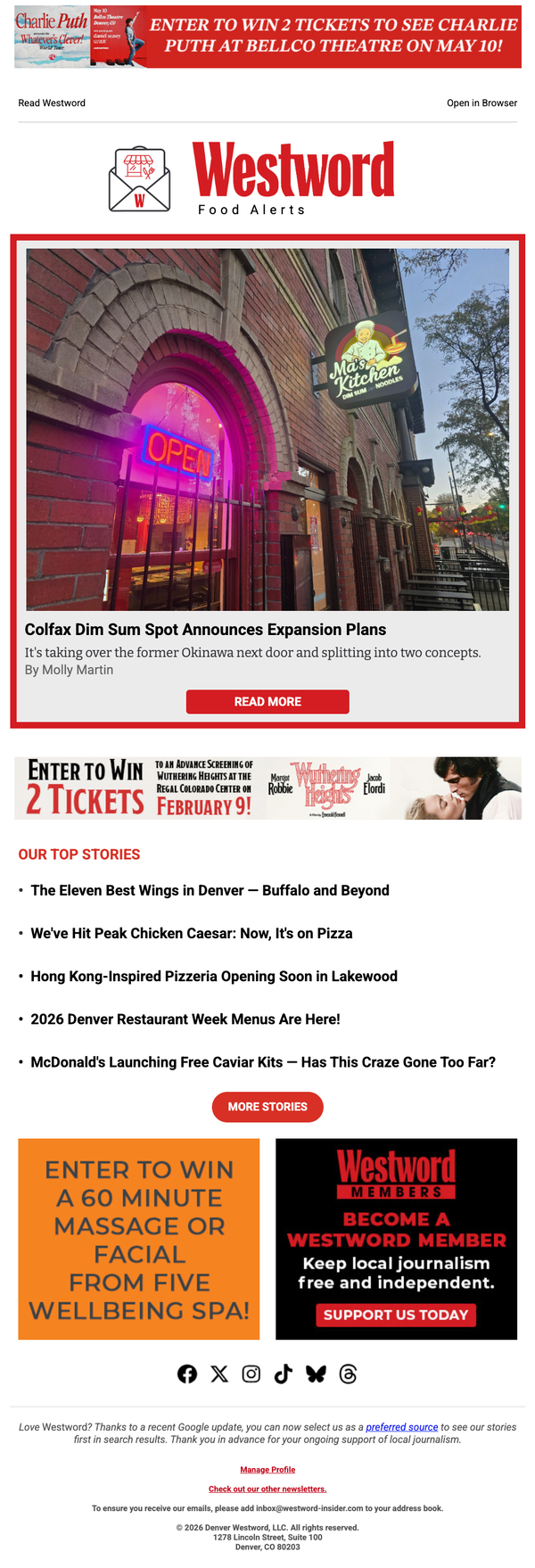Open the Peak Chicken Caesar pizza story
Viewport: 535px width, 1568px height.
[192, 934]
